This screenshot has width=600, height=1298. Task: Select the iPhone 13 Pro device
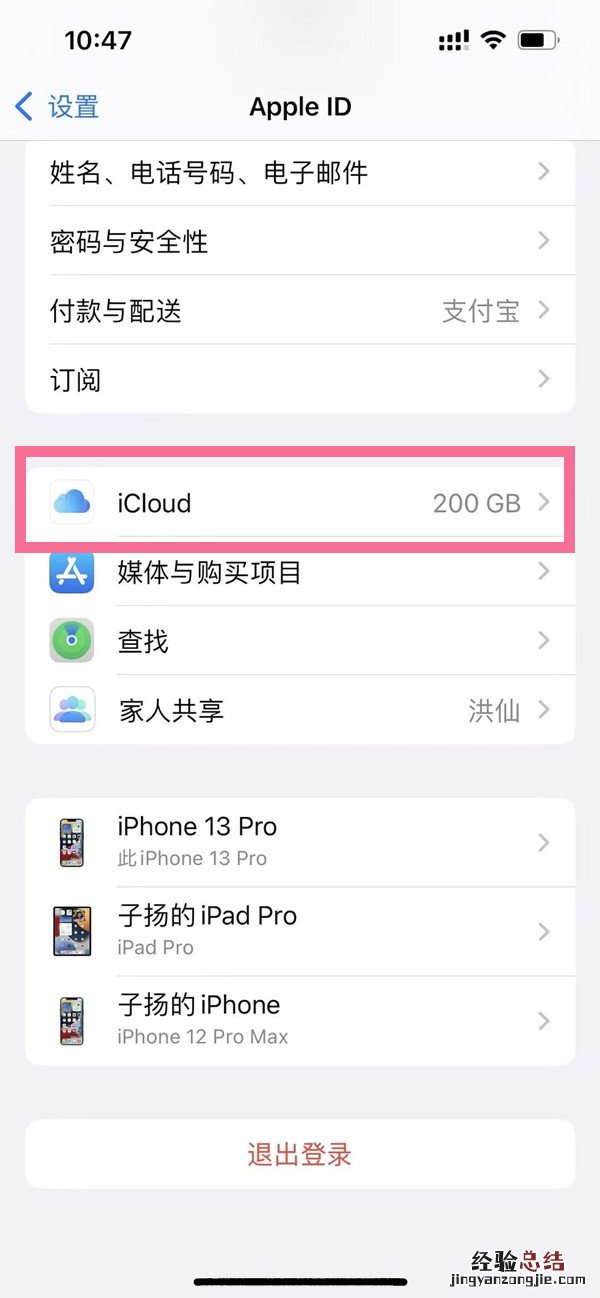[x=300, y=841]
